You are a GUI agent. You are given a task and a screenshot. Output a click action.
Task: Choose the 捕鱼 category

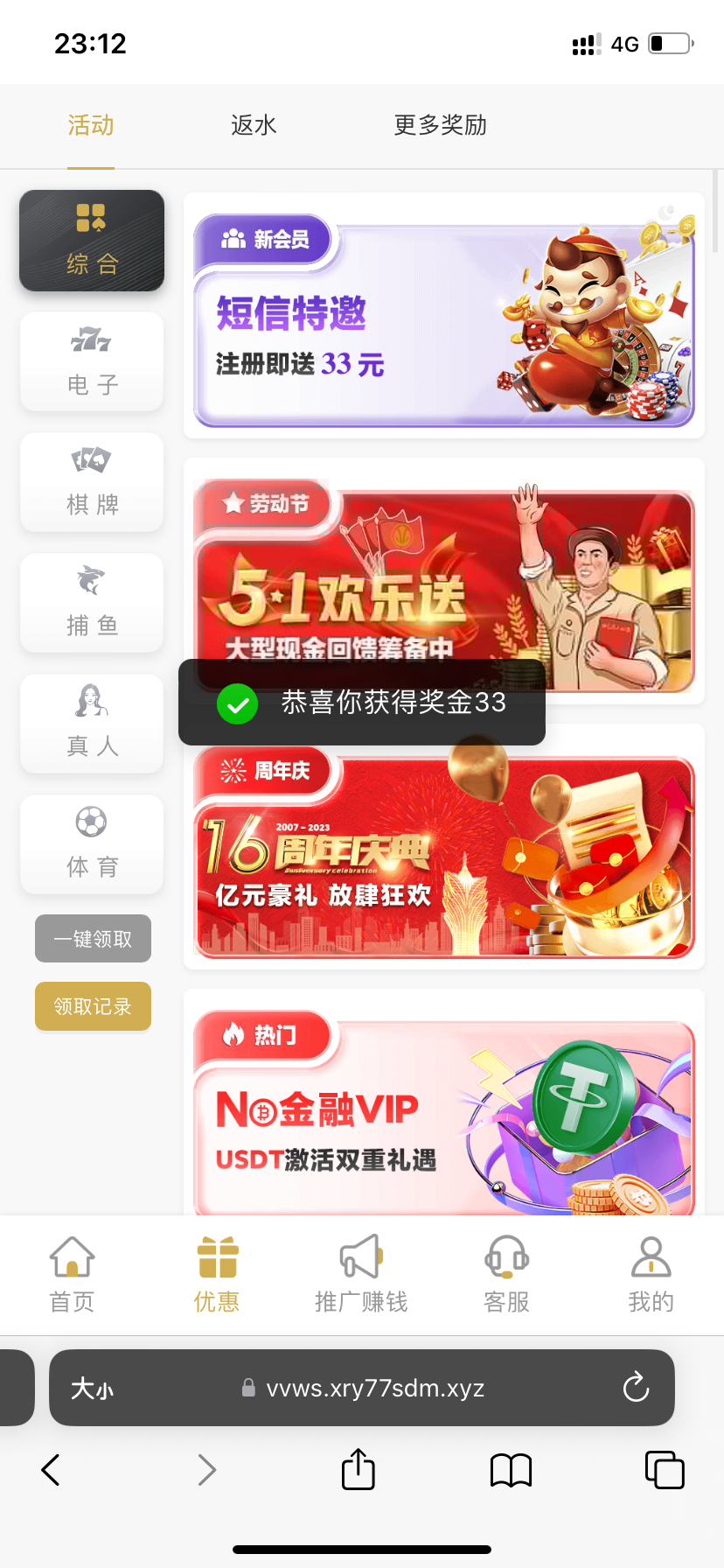92,603
